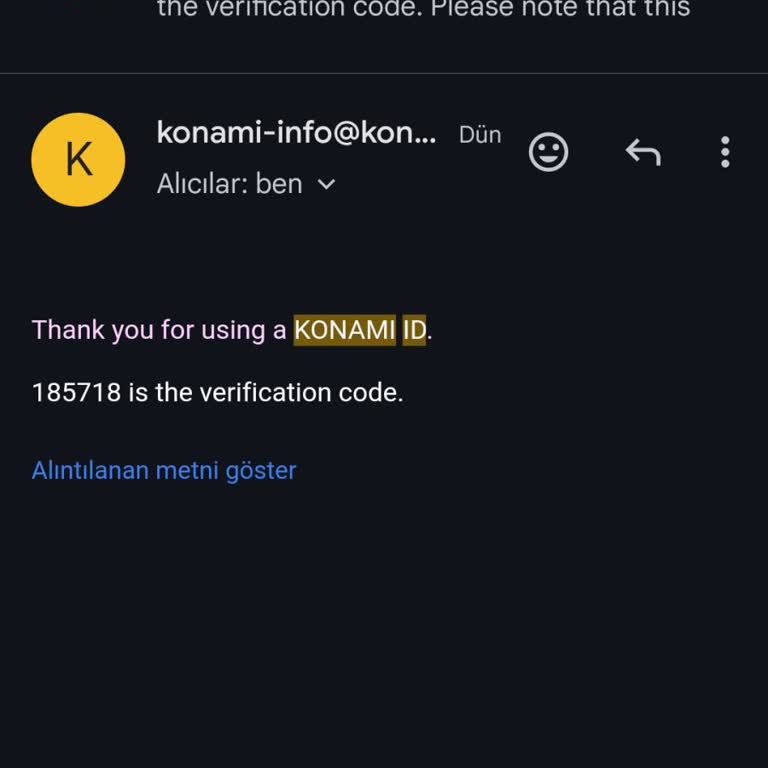Screen dimensions: 768x768
Task: Reply to the konami-info email
Action: pyautogui.click(x=643, y=152)
